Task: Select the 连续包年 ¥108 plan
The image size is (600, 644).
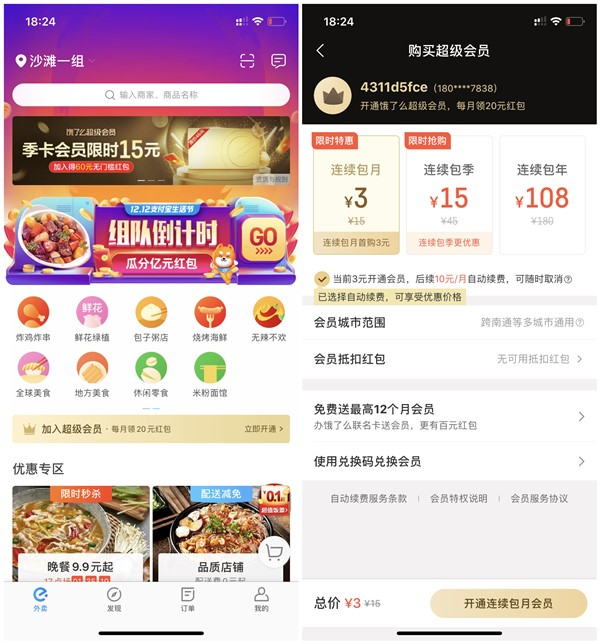Action: (542, 195)
